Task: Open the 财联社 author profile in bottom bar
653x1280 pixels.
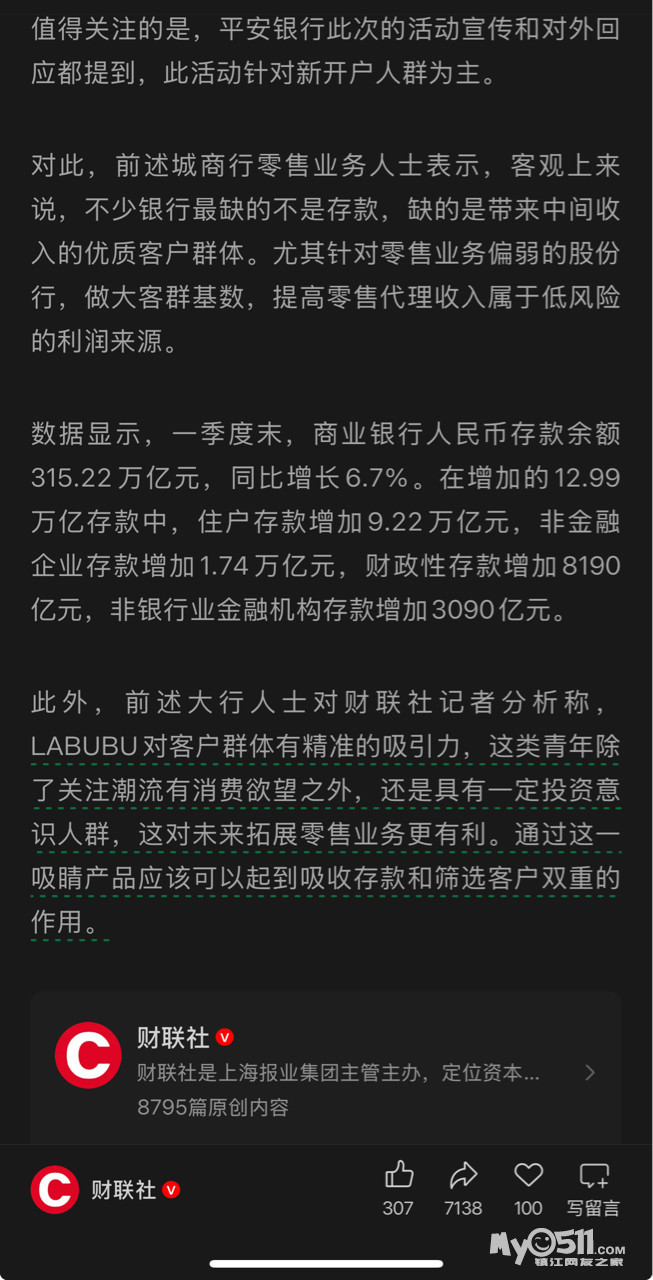Action: pos(105,1190)
